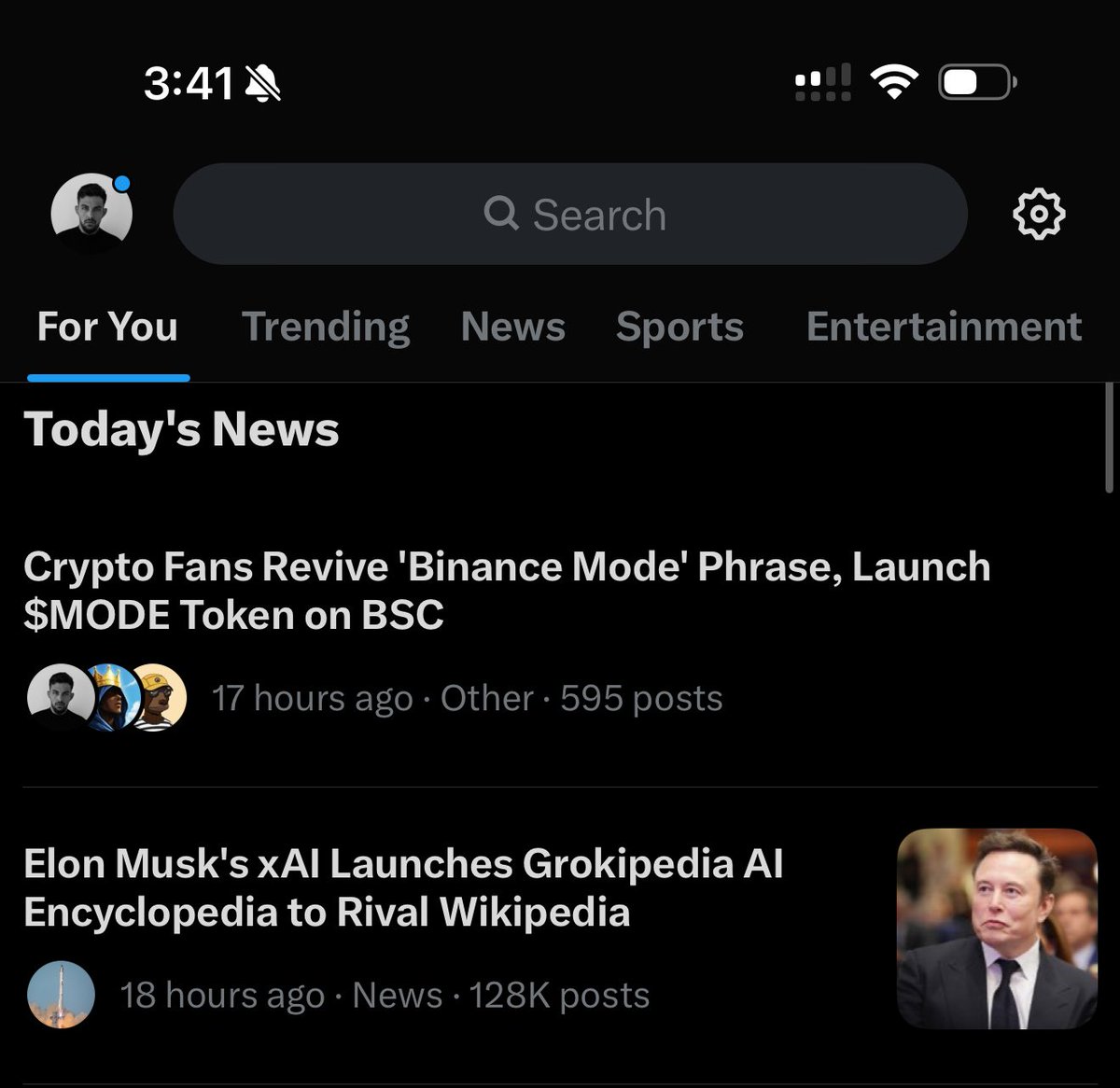1120x1088 pixels.
Task: Switch to the Entertainment tab
Action: point(944,328)
